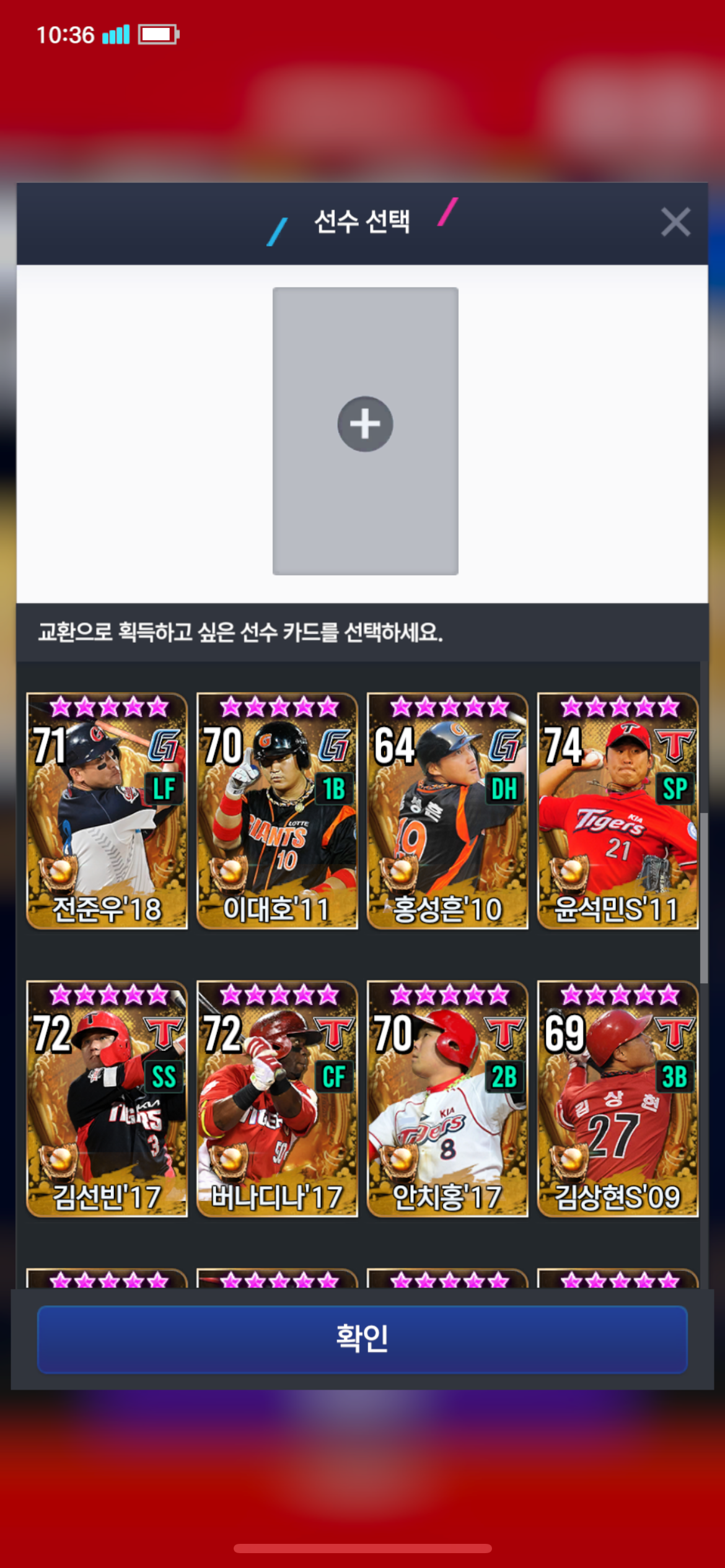Choose the 김선빈'17 SS card
Screen dimensions: 725x1568
click(x=107, y=1099)
